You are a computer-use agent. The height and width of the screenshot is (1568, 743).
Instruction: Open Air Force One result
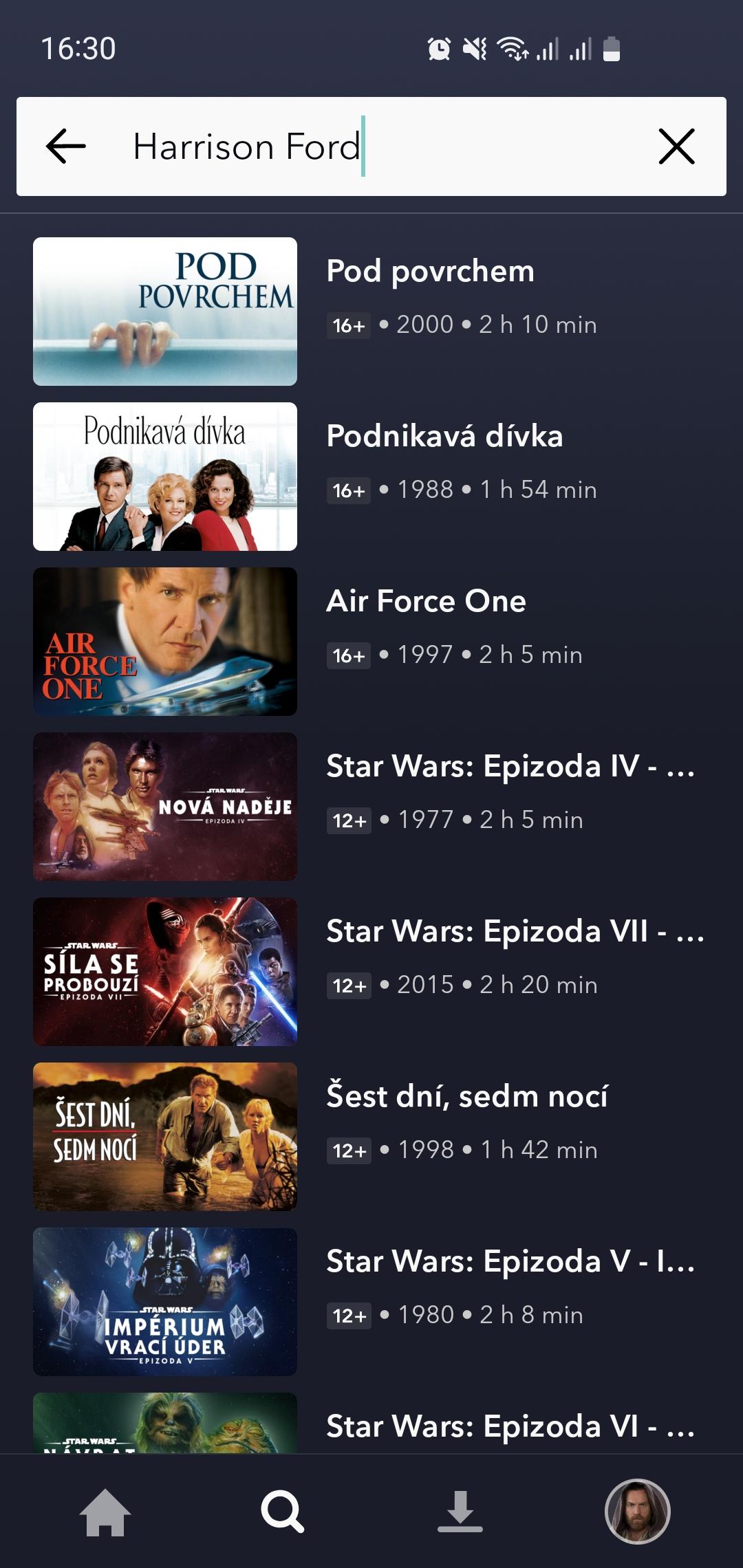pos(371,642)
